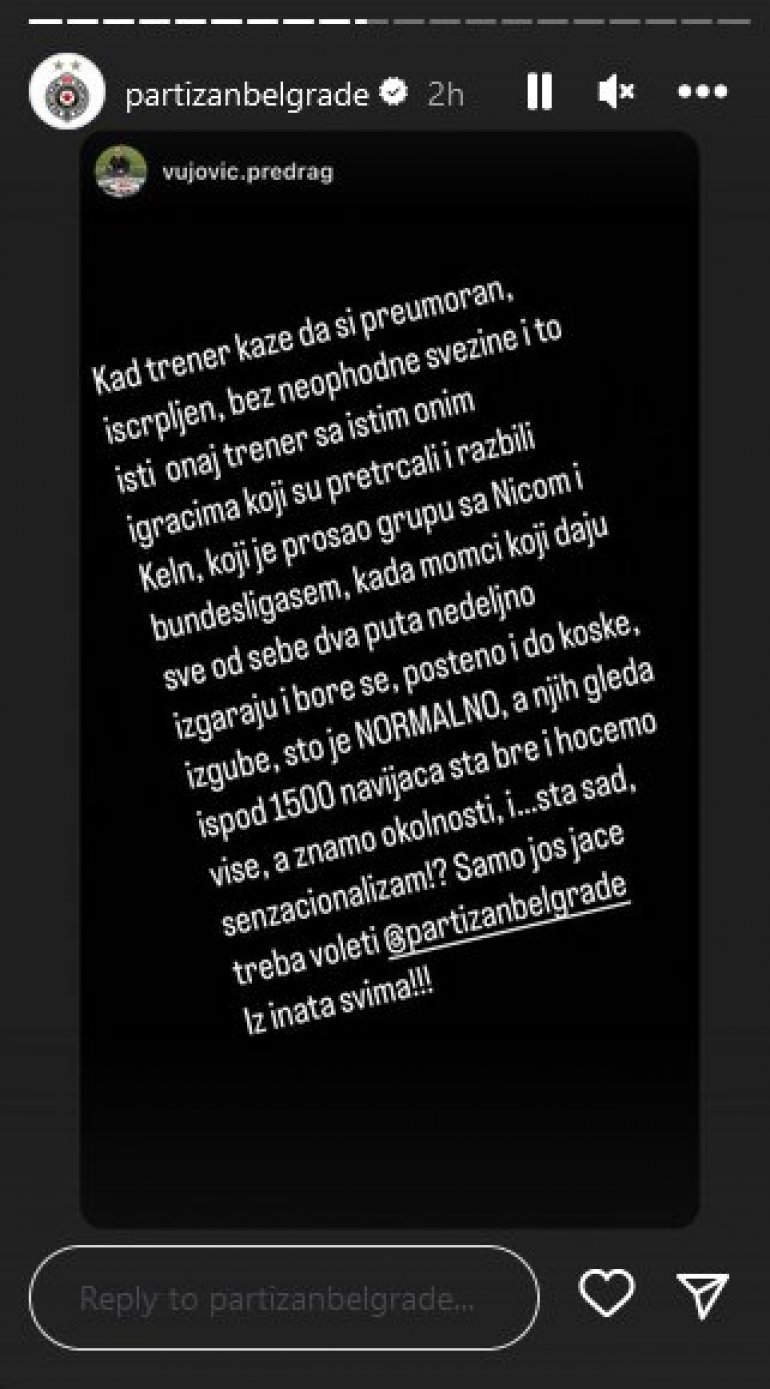Pause the story playback
This screenshot has width=770, height=1389.
(539, 93)
